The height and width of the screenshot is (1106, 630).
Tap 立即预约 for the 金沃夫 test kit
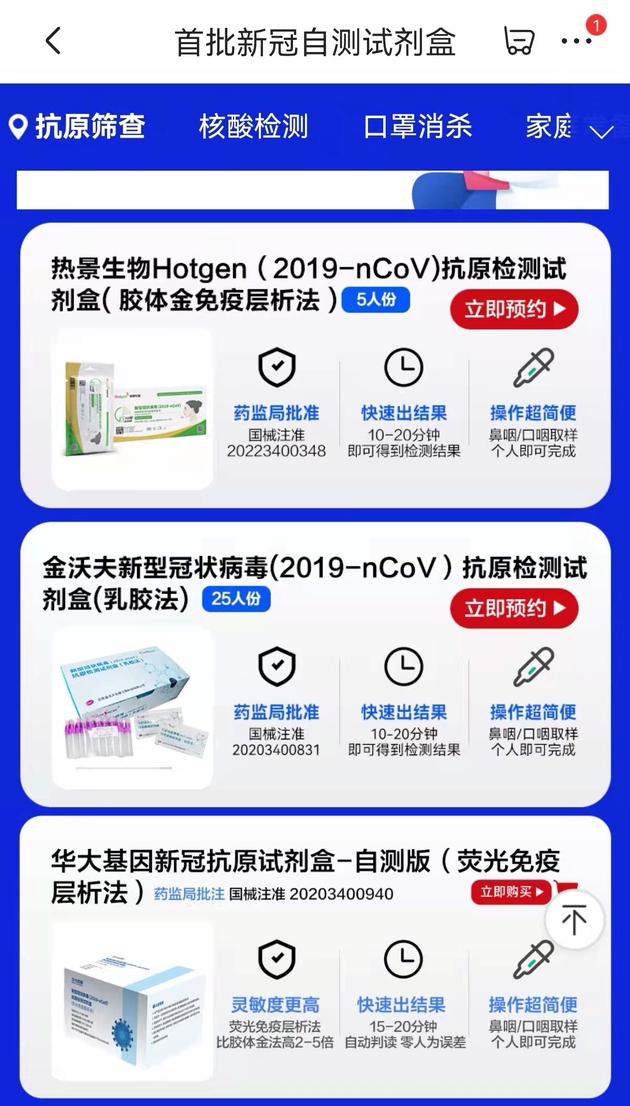pos(514,607)
